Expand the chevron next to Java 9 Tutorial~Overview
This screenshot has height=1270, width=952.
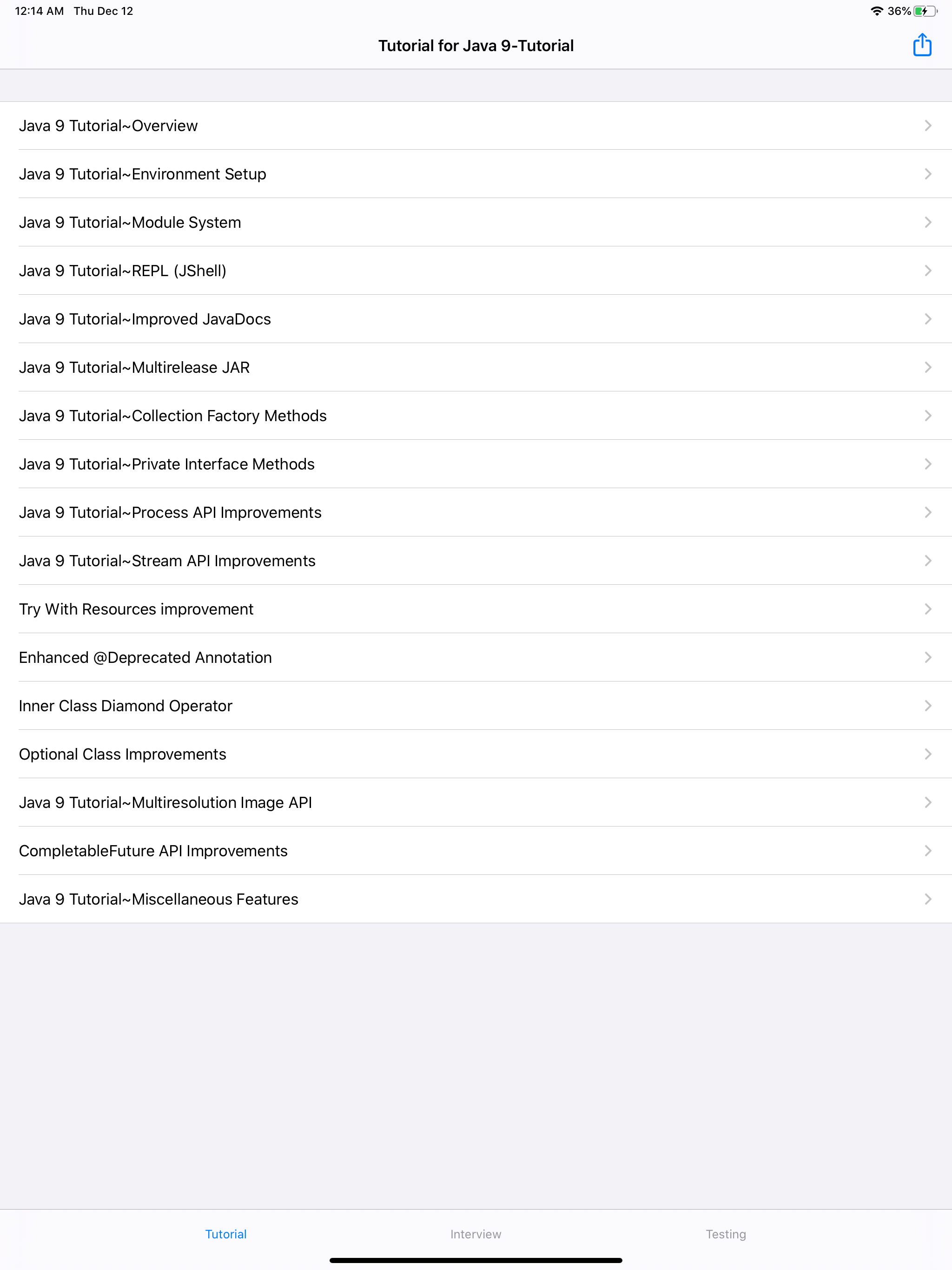(x=928, y=126)
